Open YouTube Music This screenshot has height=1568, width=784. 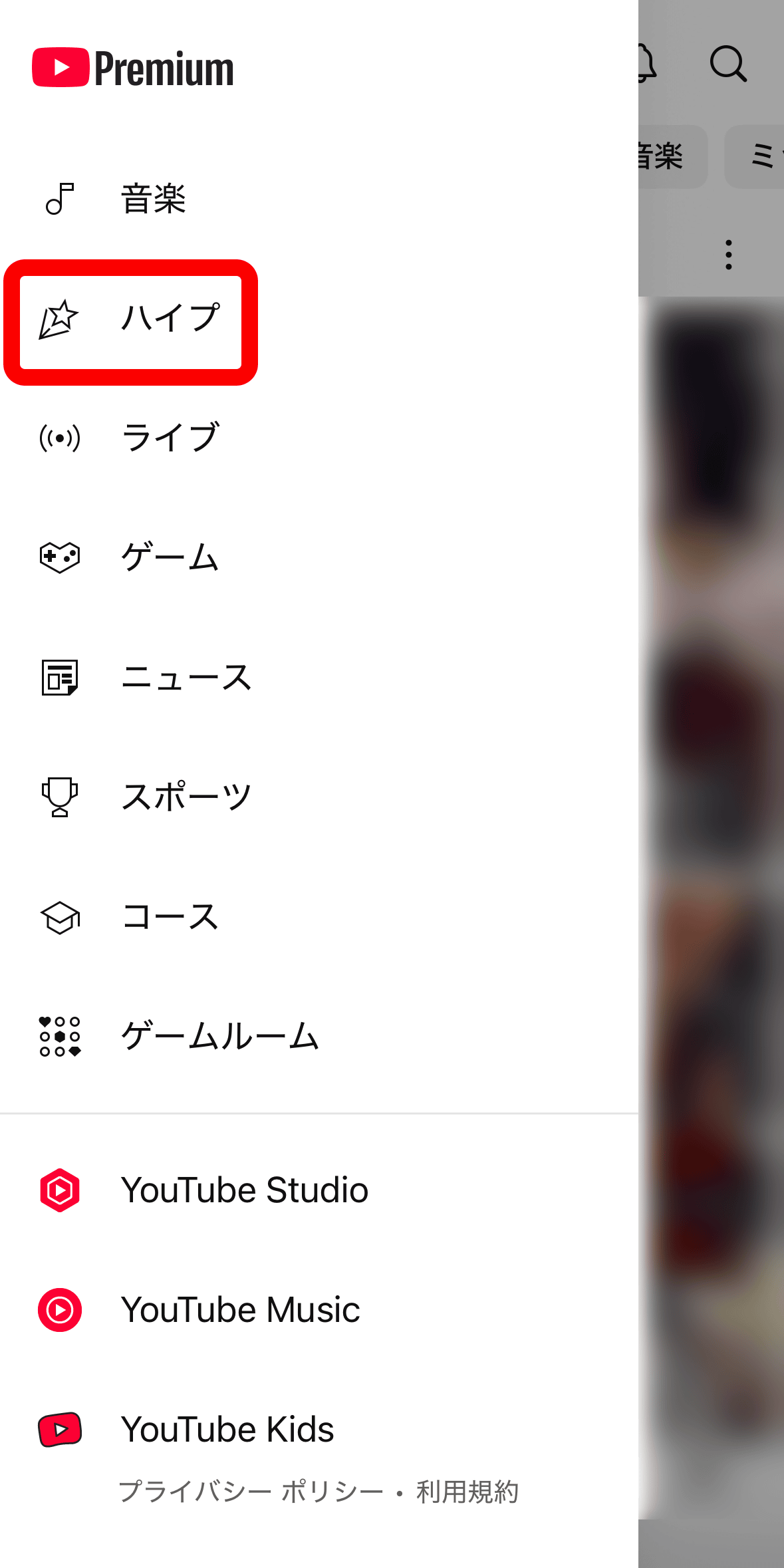coord(240,1310)
